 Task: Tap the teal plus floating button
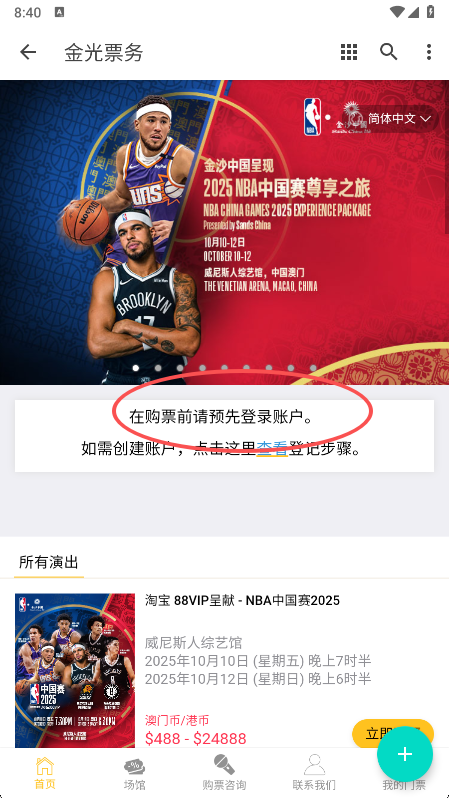point(405,754)
